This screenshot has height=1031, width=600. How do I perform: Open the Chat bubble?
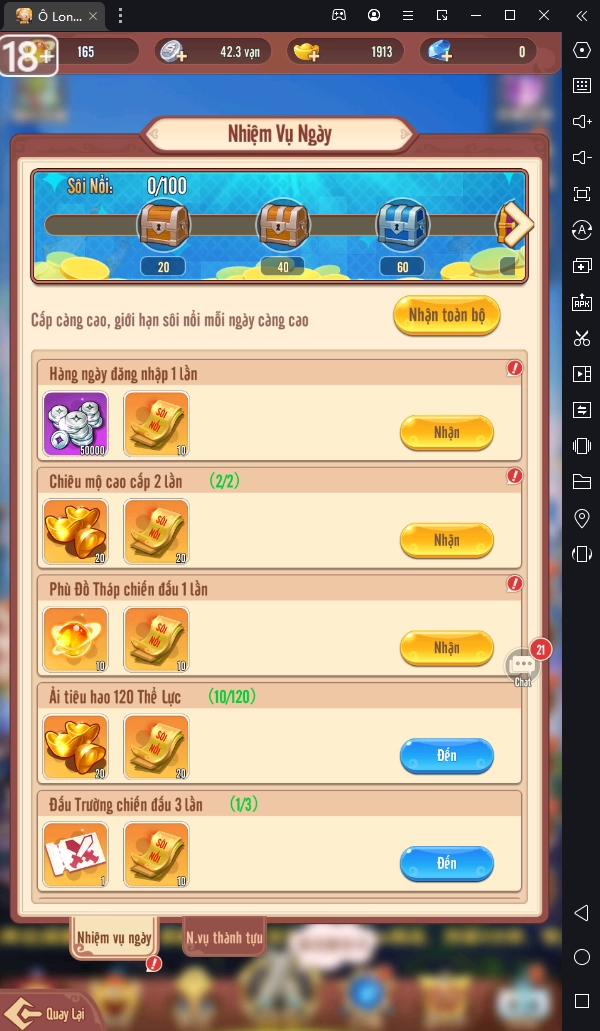coord(523,665)
